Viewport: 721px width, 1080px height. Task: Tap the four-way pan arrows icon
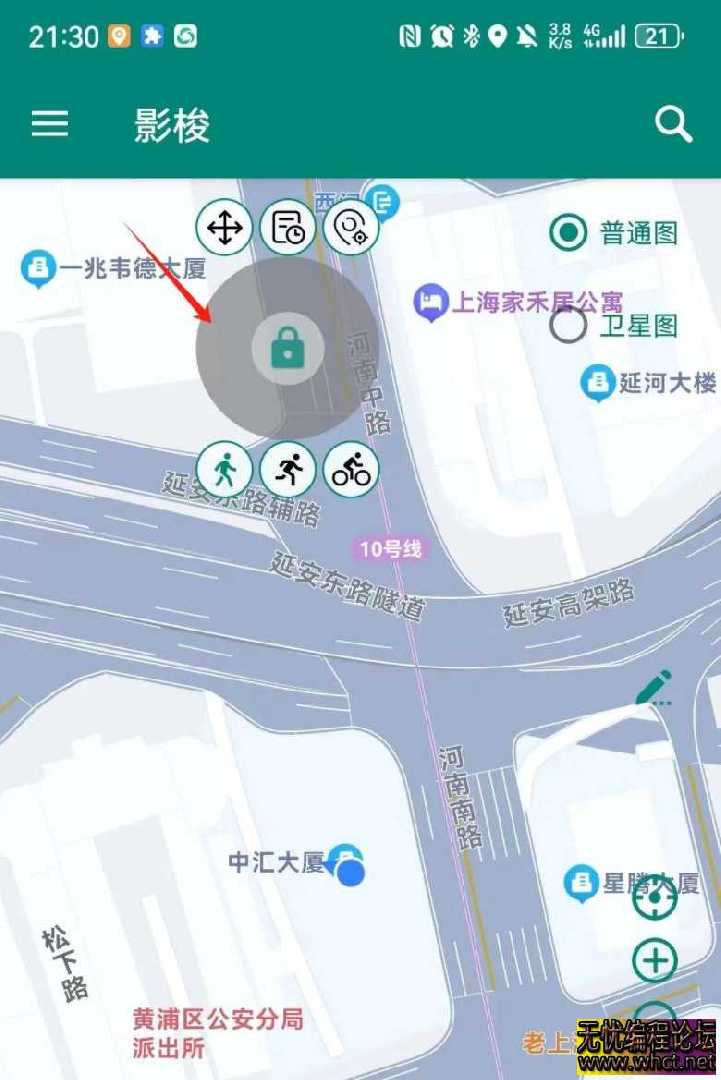point(224,227)
